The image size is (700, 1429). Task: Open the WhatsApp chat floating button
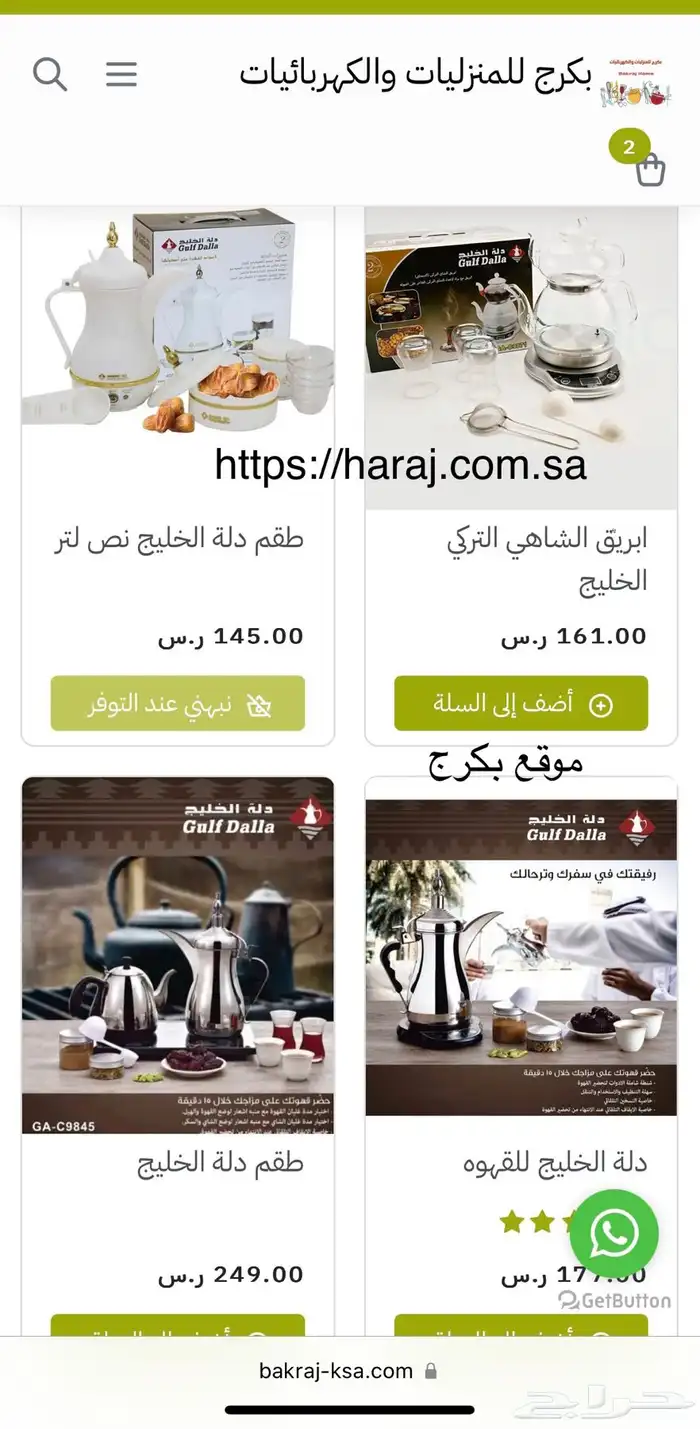click(x=614, y=1233)
